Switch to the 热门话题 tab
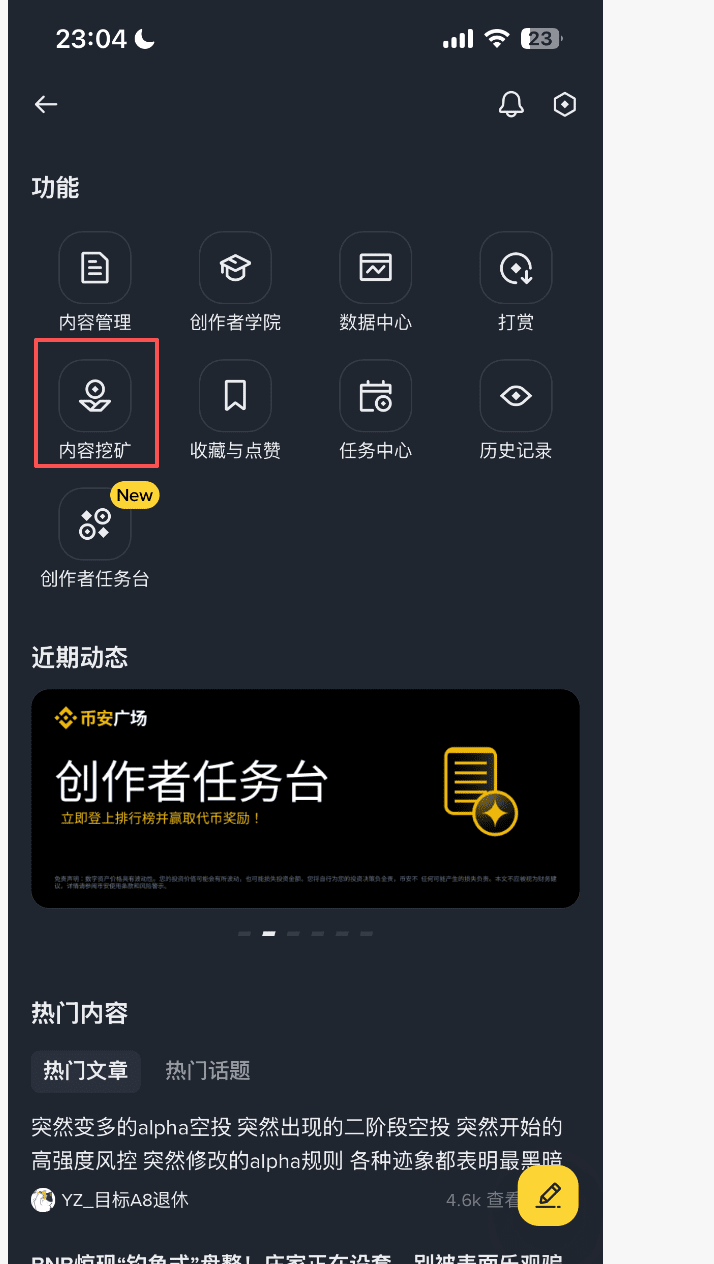714x1264 pixels. tap(207, 1071)
